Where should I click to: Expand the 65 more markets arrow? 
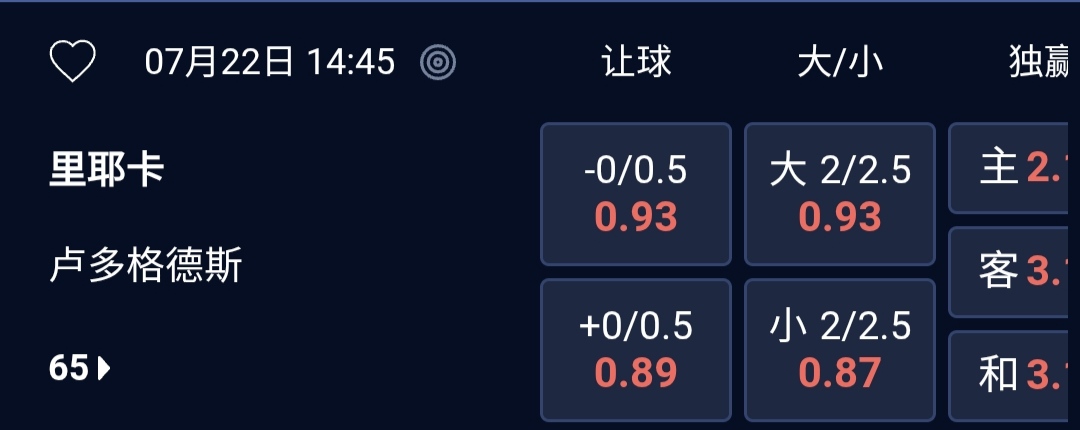[80, 369]
